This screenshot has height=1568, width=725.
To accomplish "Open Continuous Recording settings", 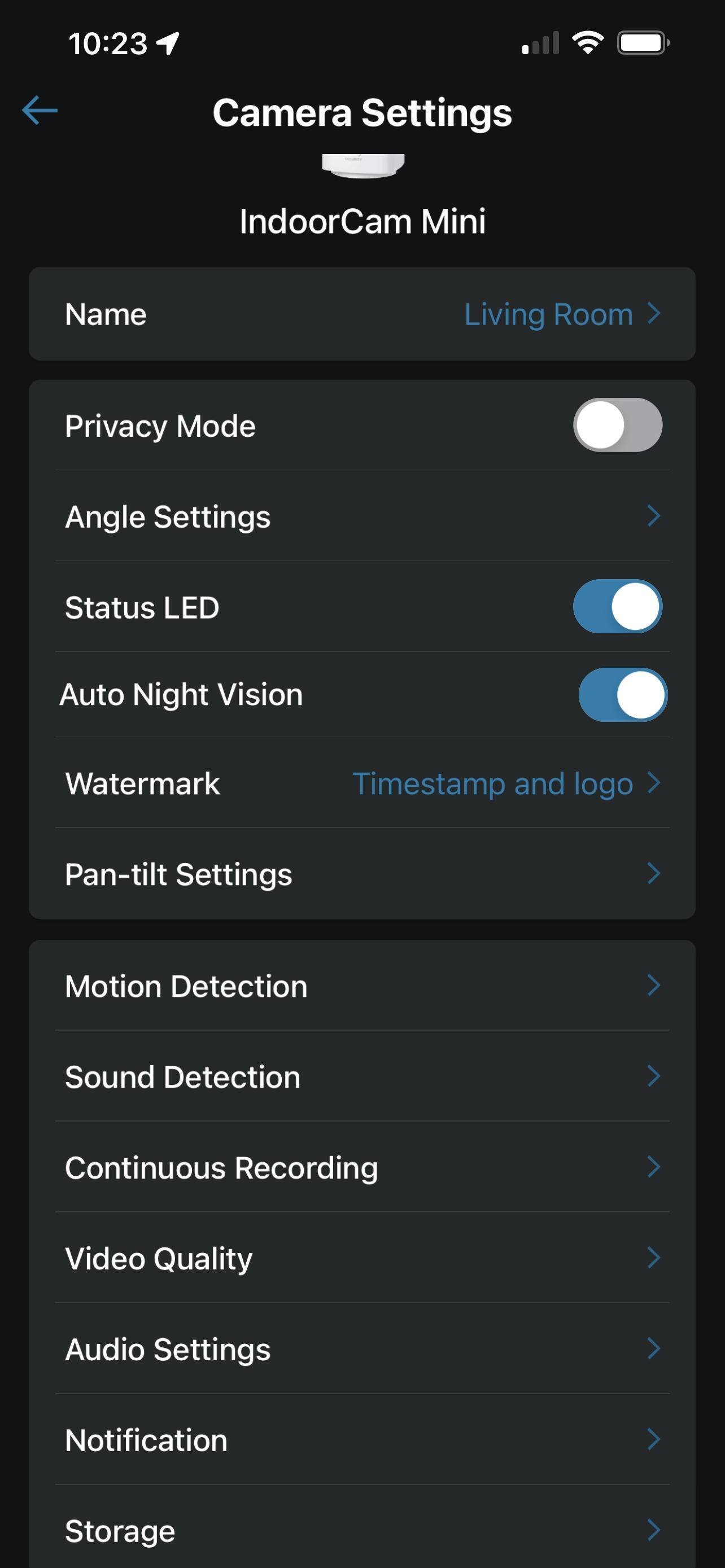I will point(362,1167).
